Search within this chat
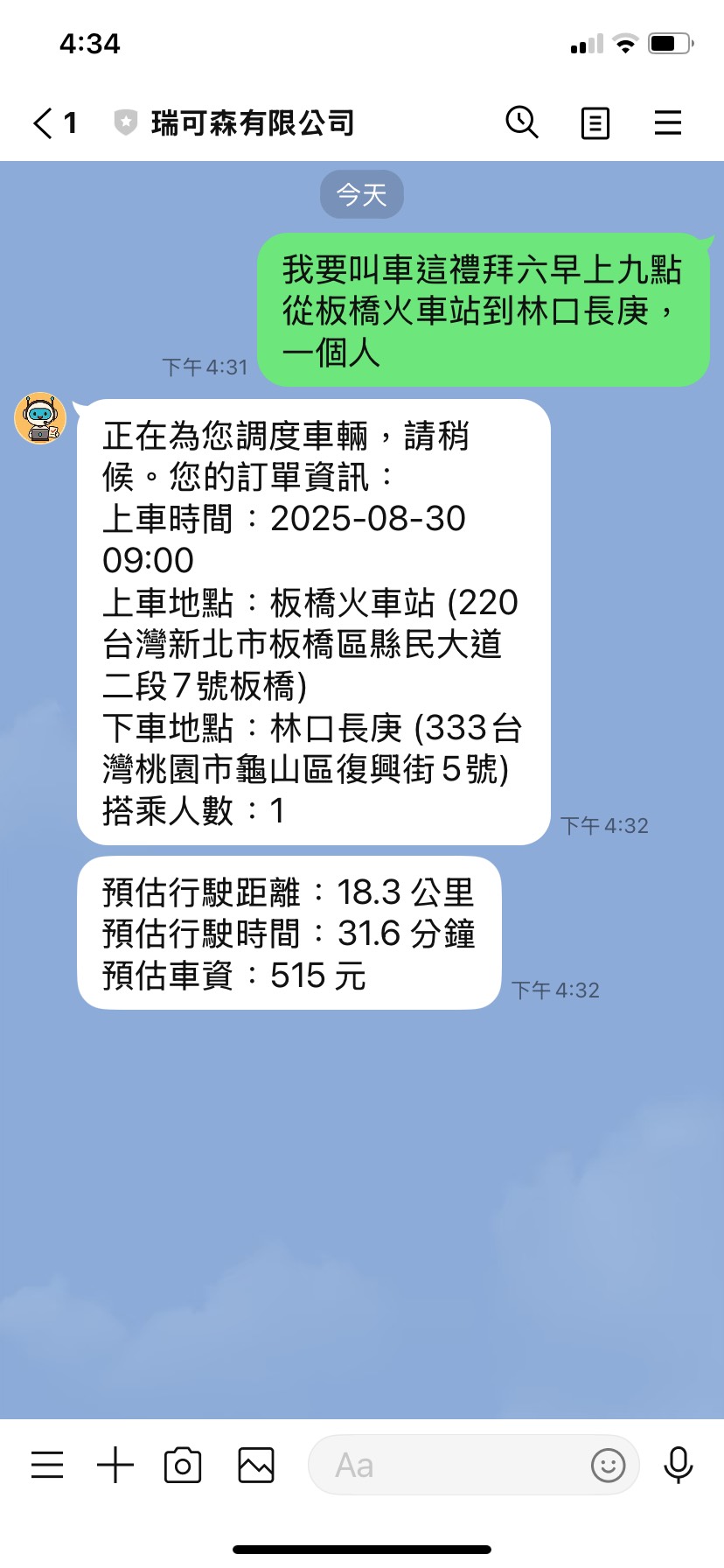The width and height of the screenshot is (724, 1568). (522, 123)
